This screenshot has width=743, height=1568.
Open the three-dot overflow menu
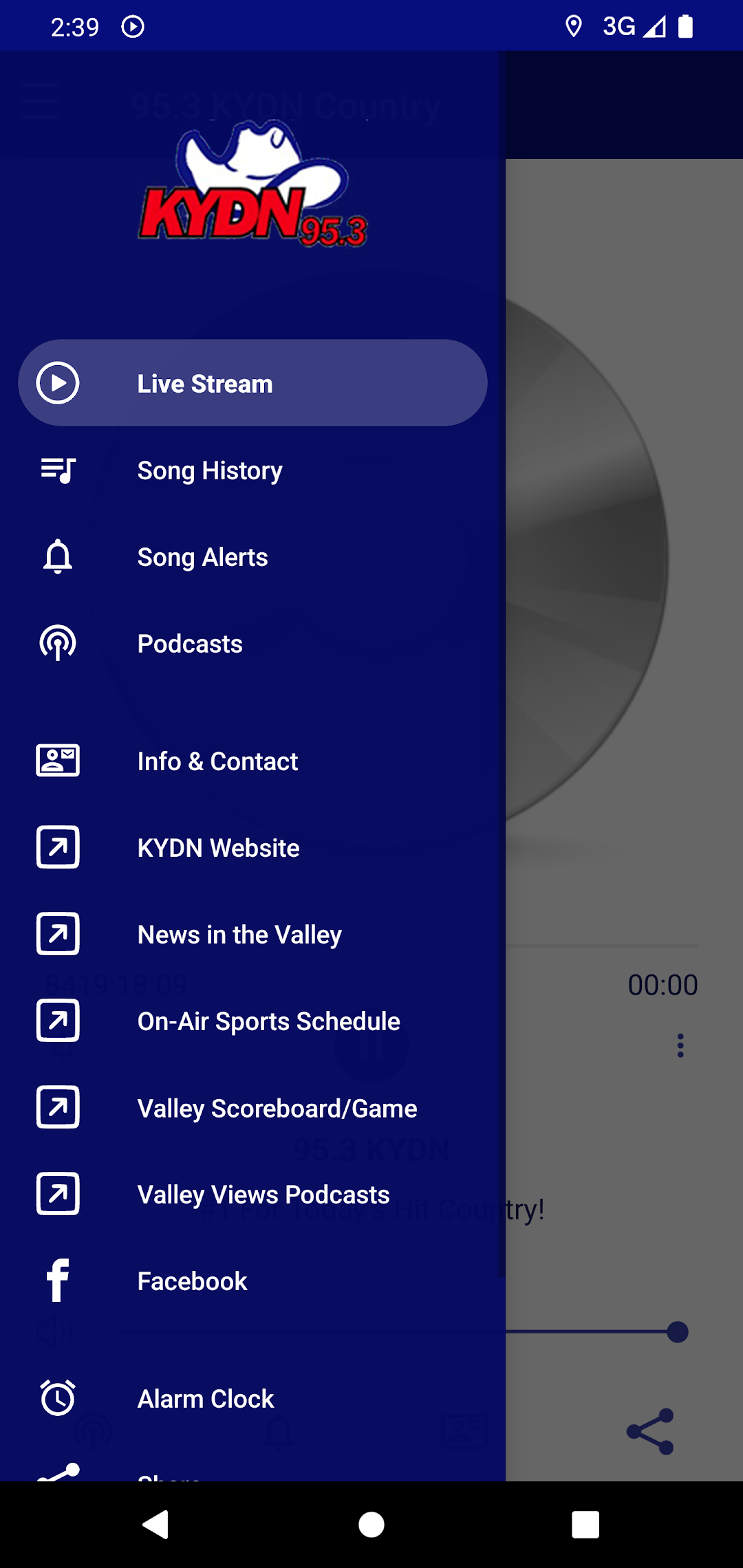pos(680,1045)
